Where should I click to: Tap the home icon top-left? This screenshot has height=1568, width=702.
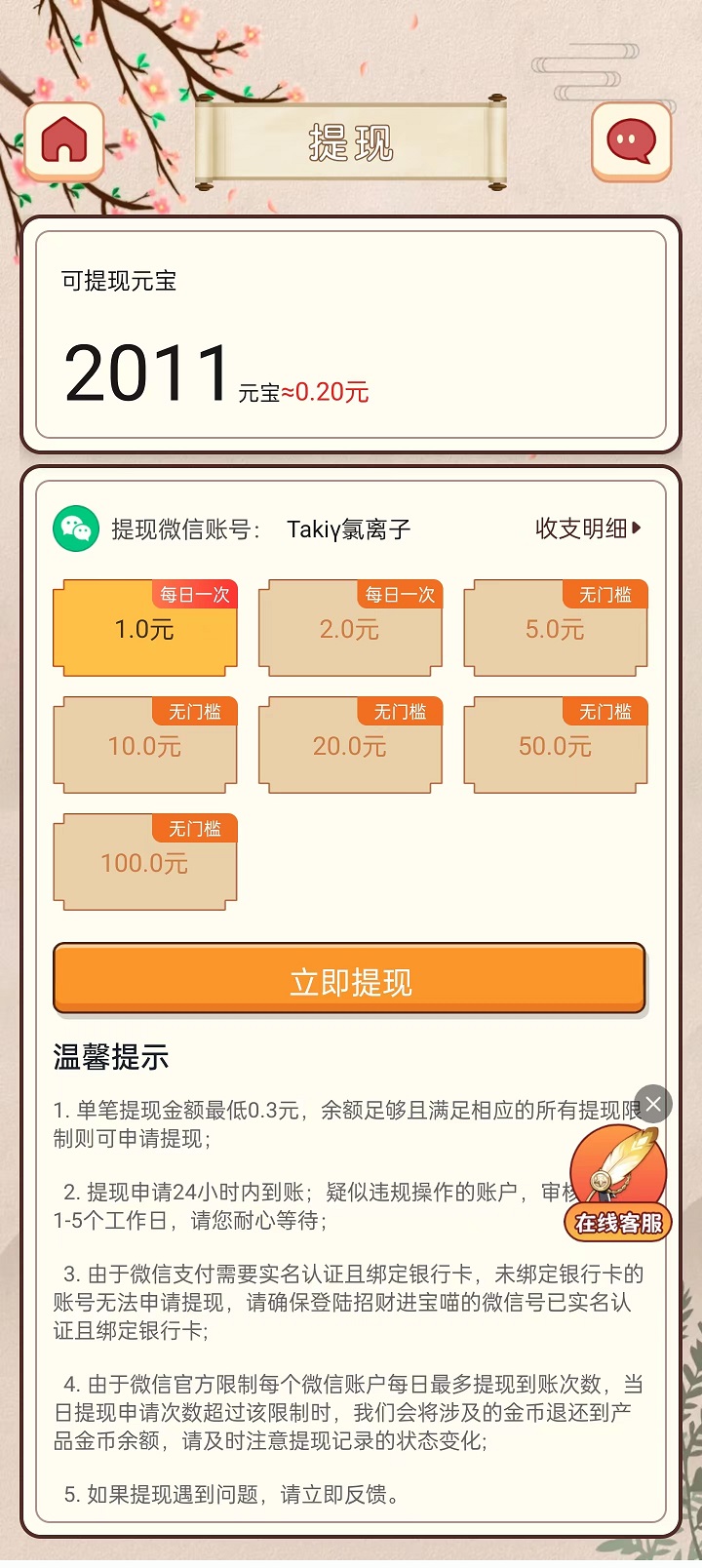tap(64, 139)
